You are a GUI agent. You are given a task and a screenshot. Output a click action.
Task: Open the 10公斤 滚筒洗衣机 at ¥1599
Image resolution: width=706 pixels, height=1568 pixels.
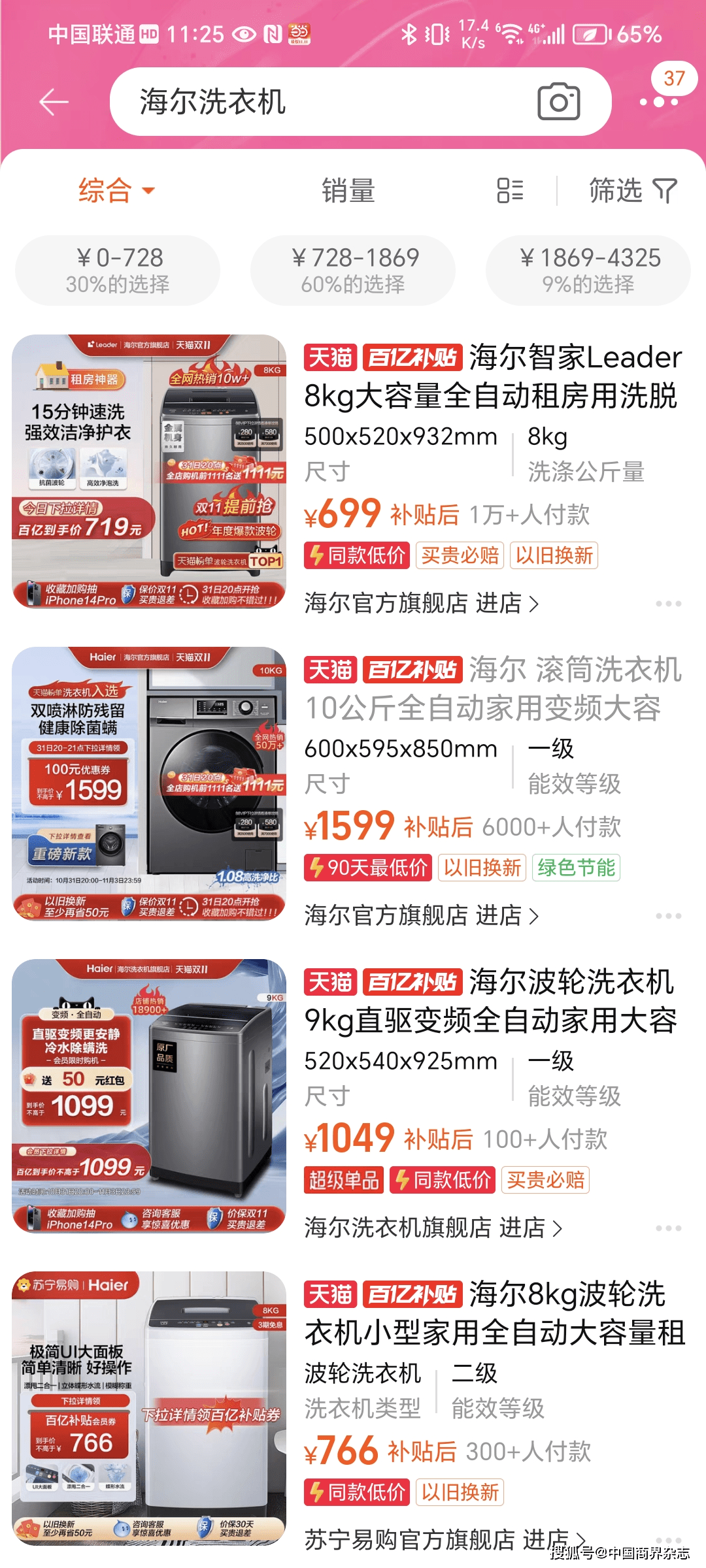(x=492, y=689)
